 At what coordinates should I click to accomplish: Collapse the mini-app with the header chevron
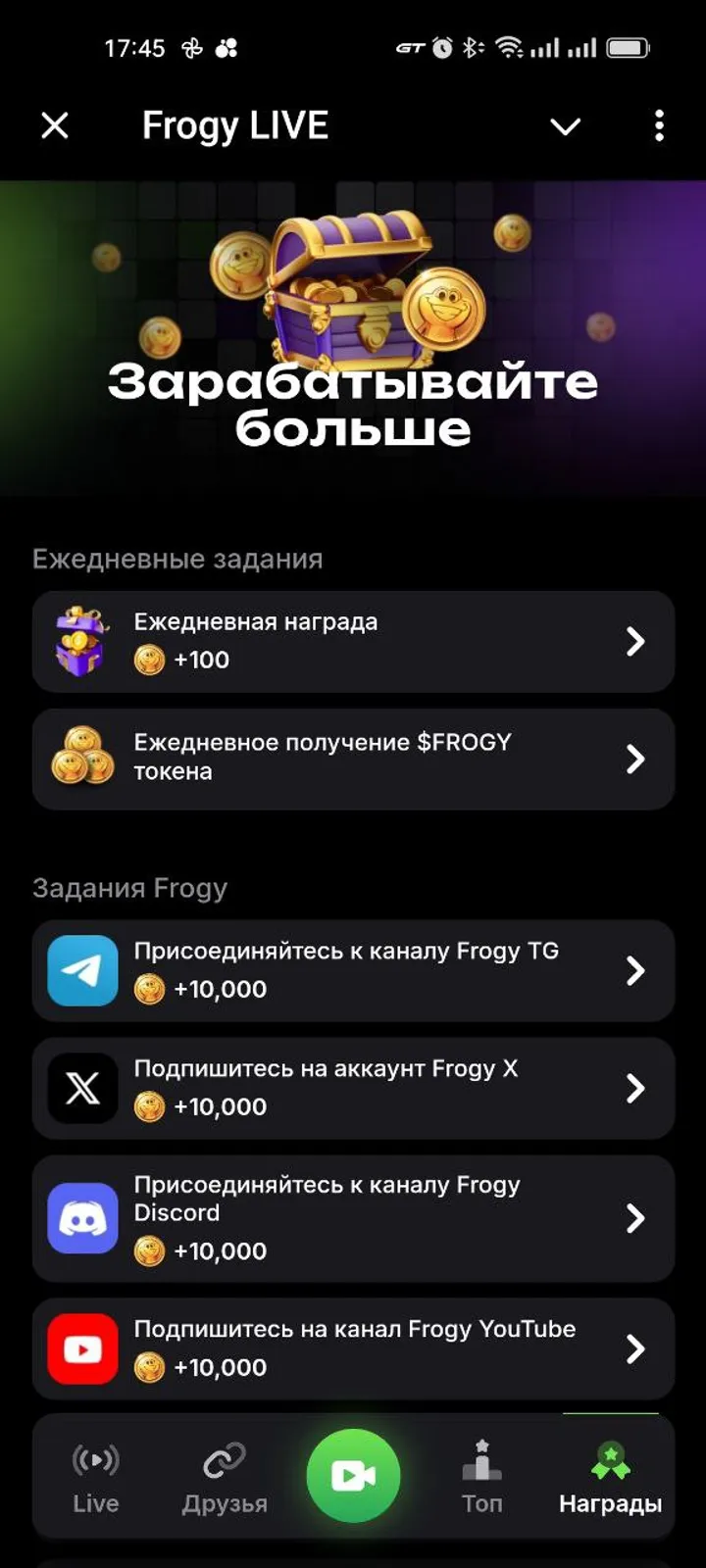tap(566, 125)
